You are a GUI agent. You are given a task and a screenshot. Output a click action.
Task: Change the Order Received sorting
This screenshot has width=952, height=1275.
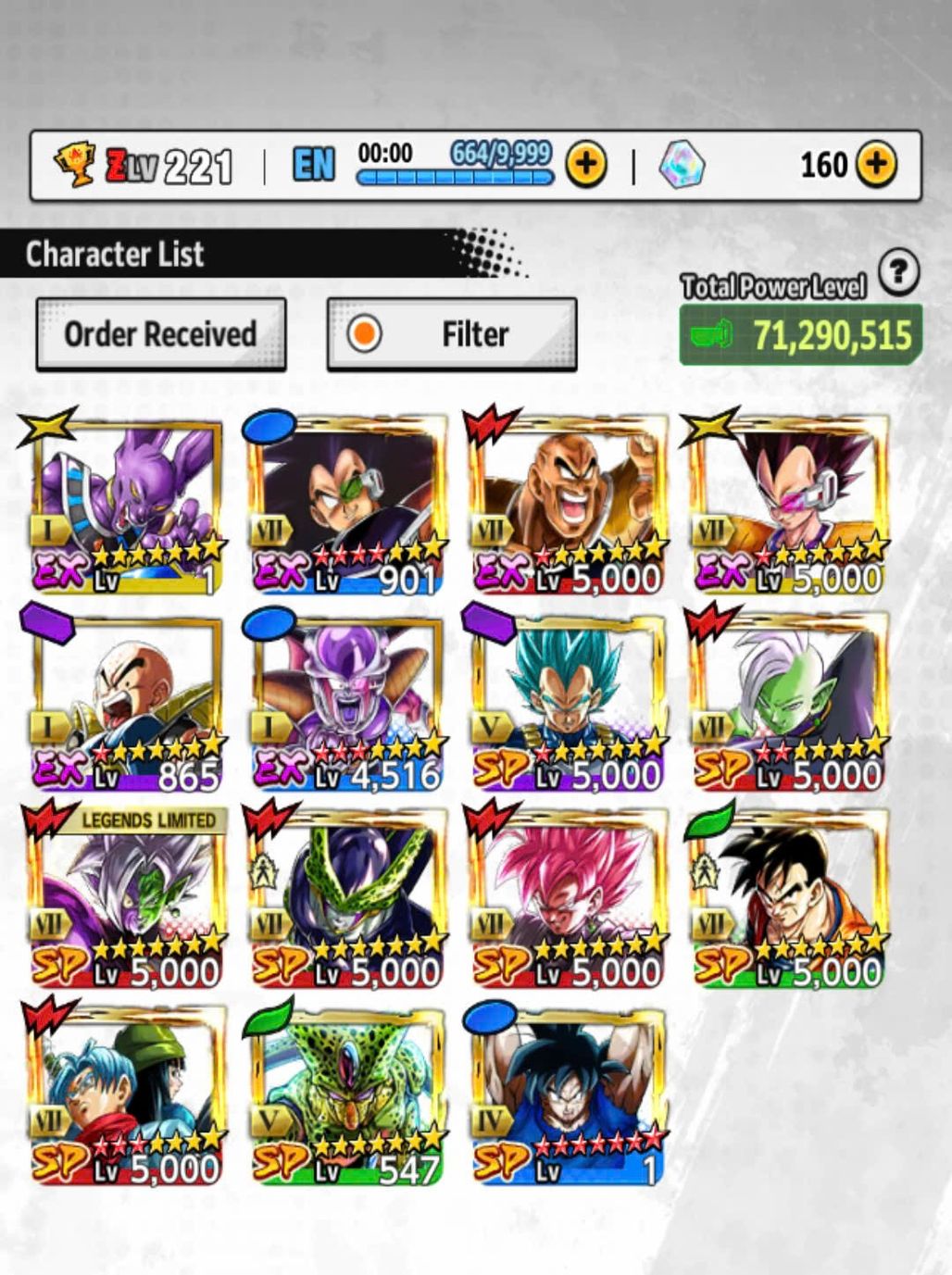[x=160, y=334]
